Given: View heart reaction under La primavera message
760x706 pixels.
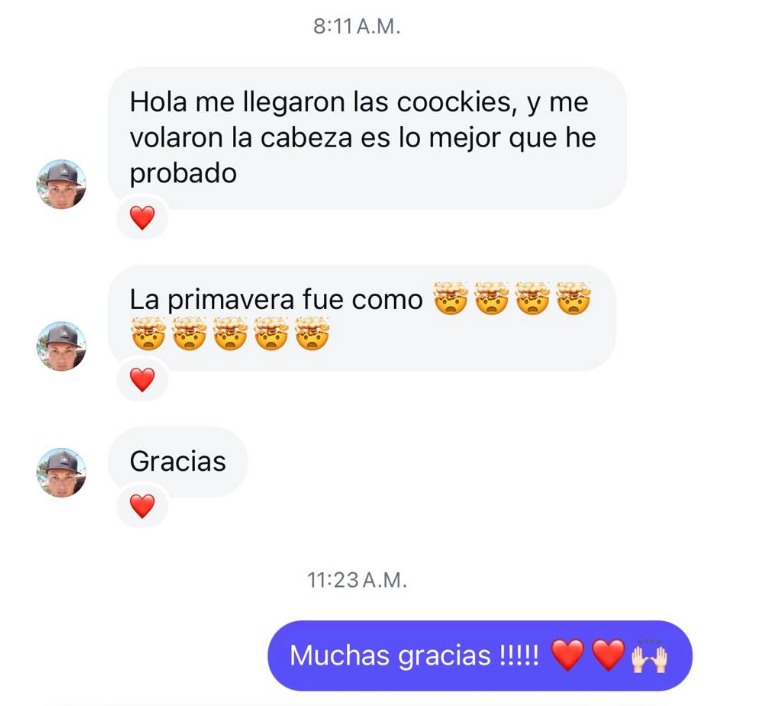Looking at the screenshot, I should point(143,380).
